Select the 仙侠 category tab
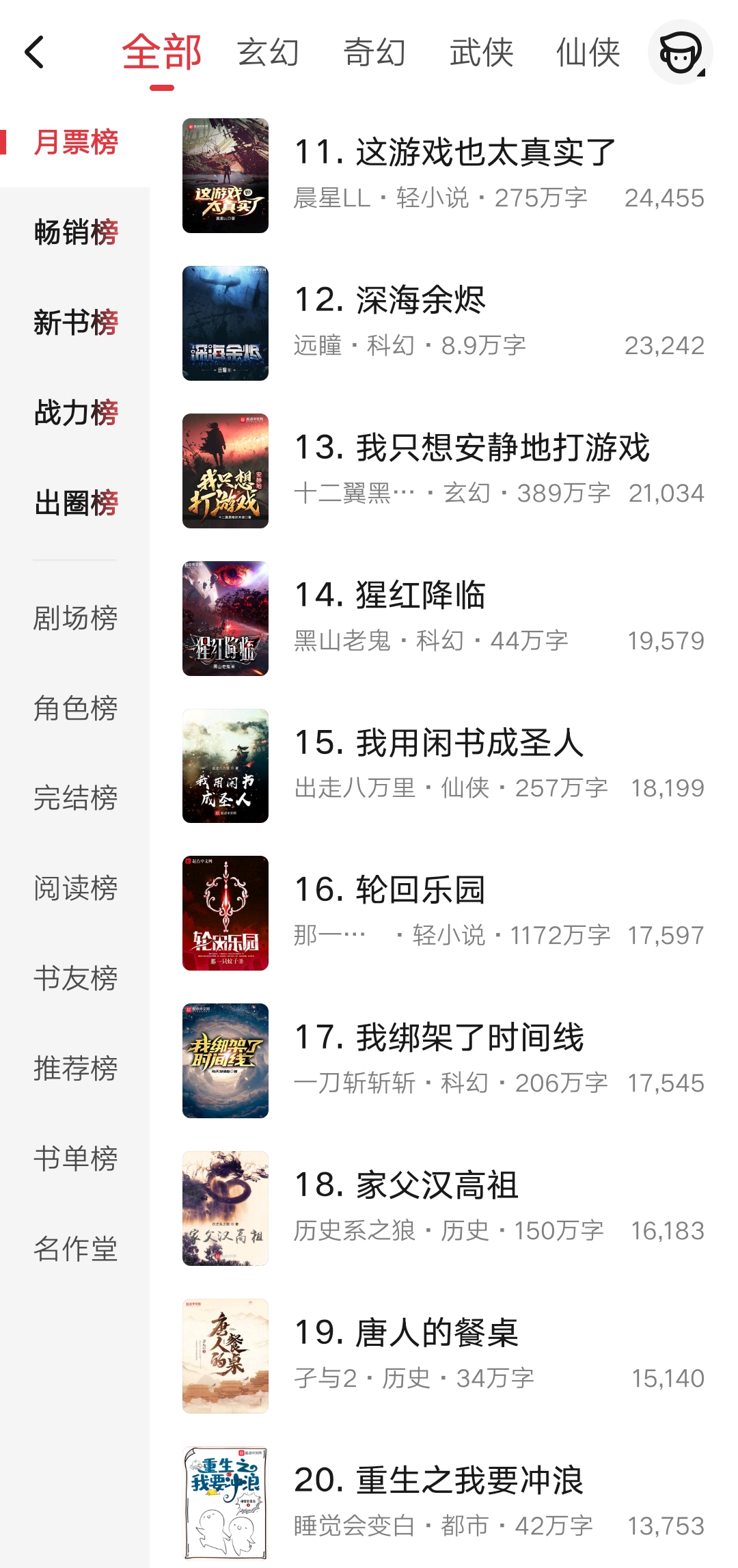The width and height of the screenshot is (738, 1568). coord(588,53)
